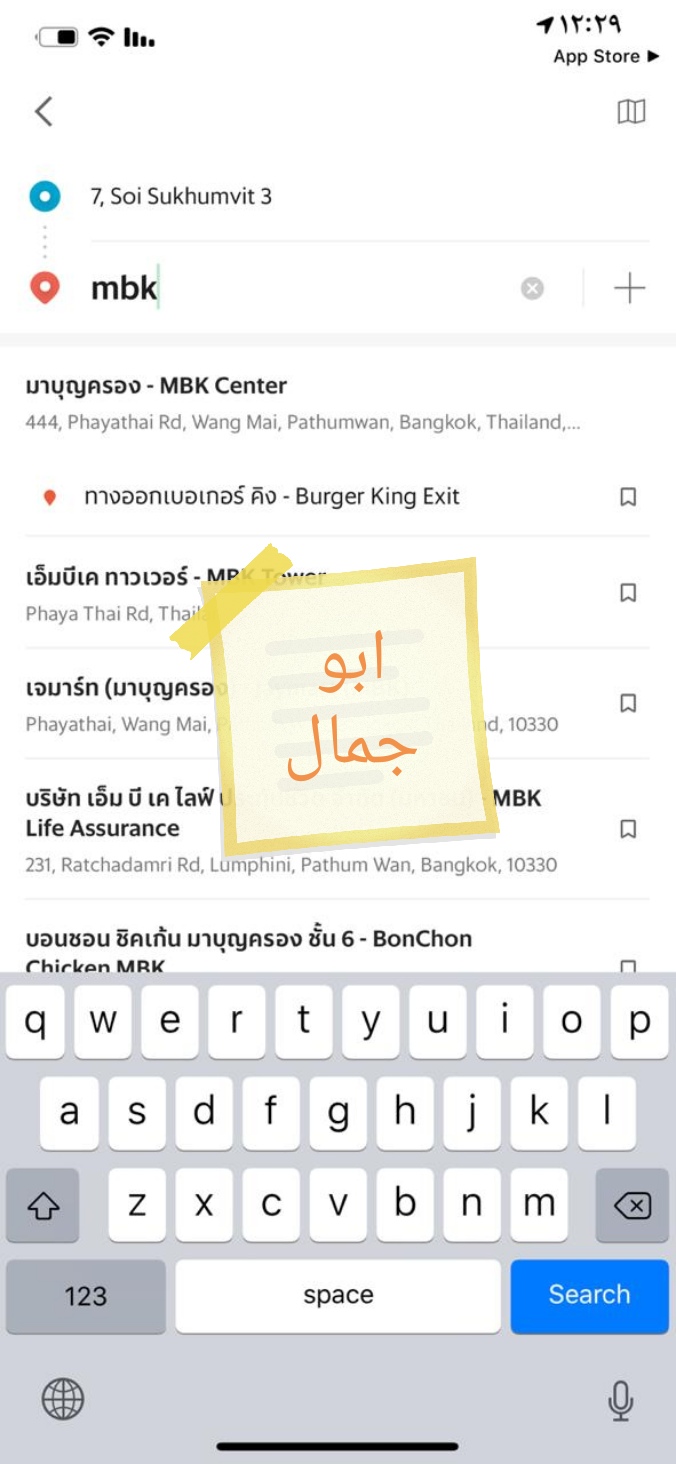
Task: Bookmark the MBK Tower location
Action: [628, 593]
